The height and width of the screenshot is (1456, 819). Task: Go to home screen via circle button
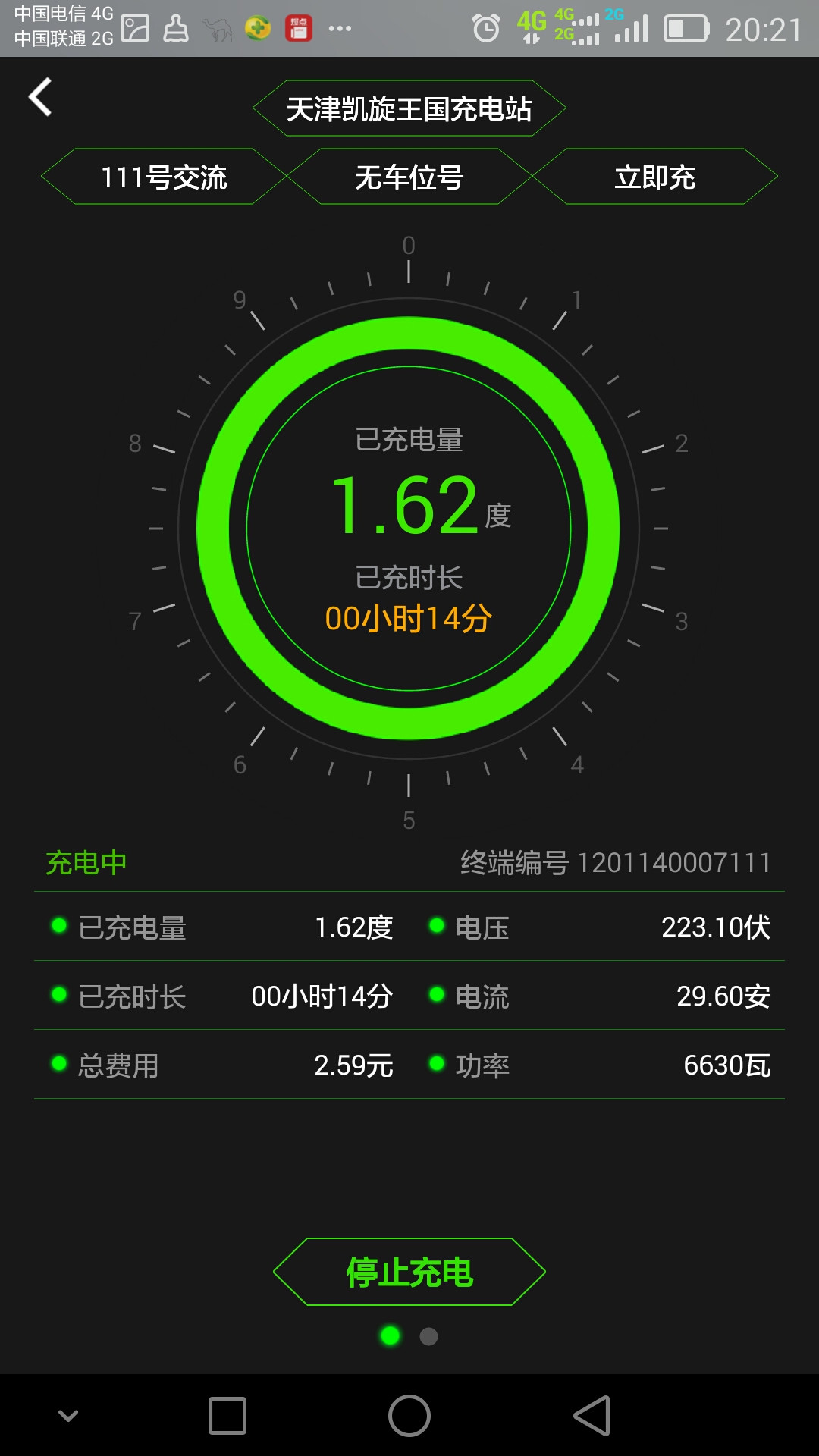point(409,1415)
